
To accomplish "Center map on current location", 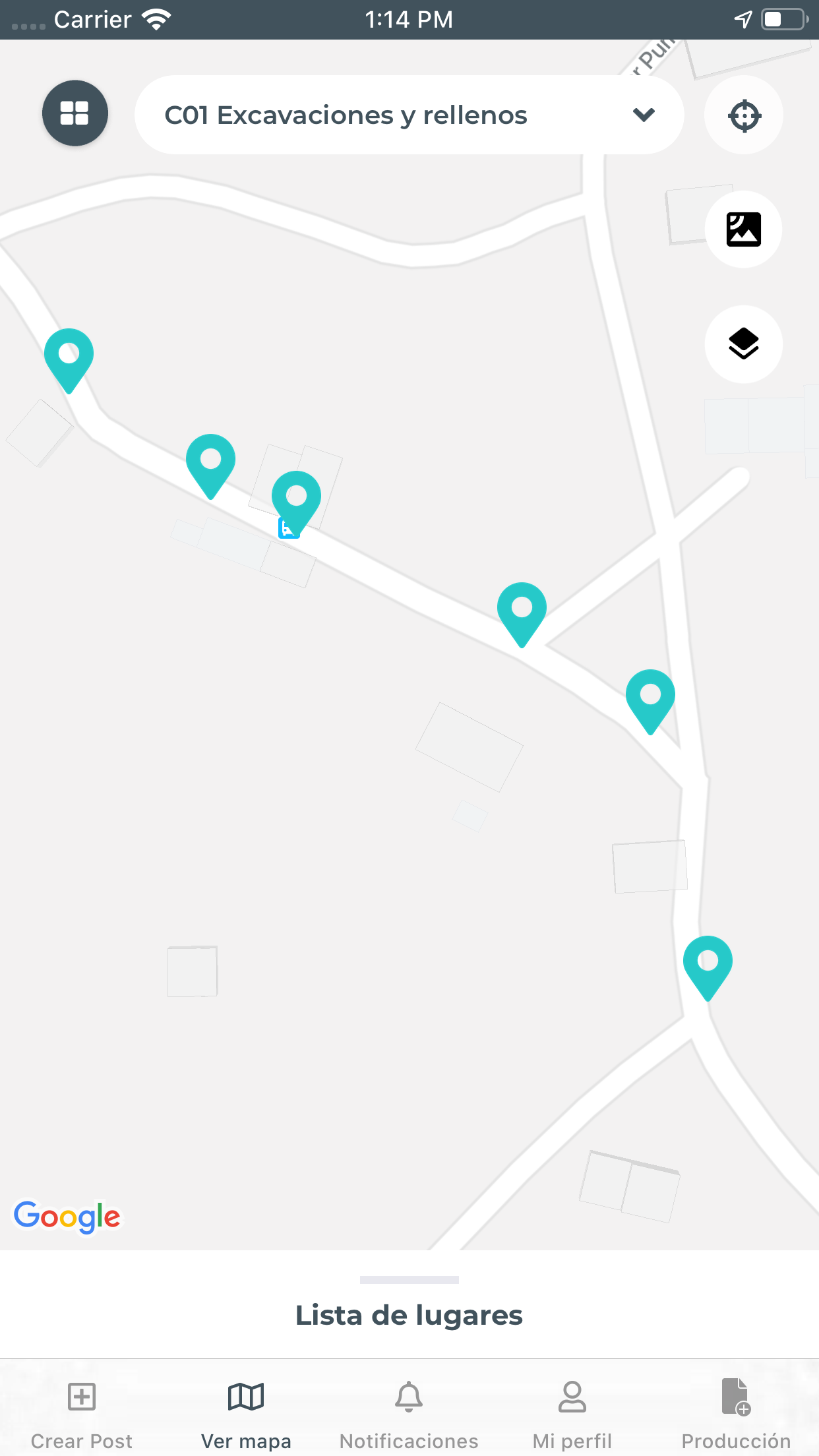I will (x=743, y=115).
